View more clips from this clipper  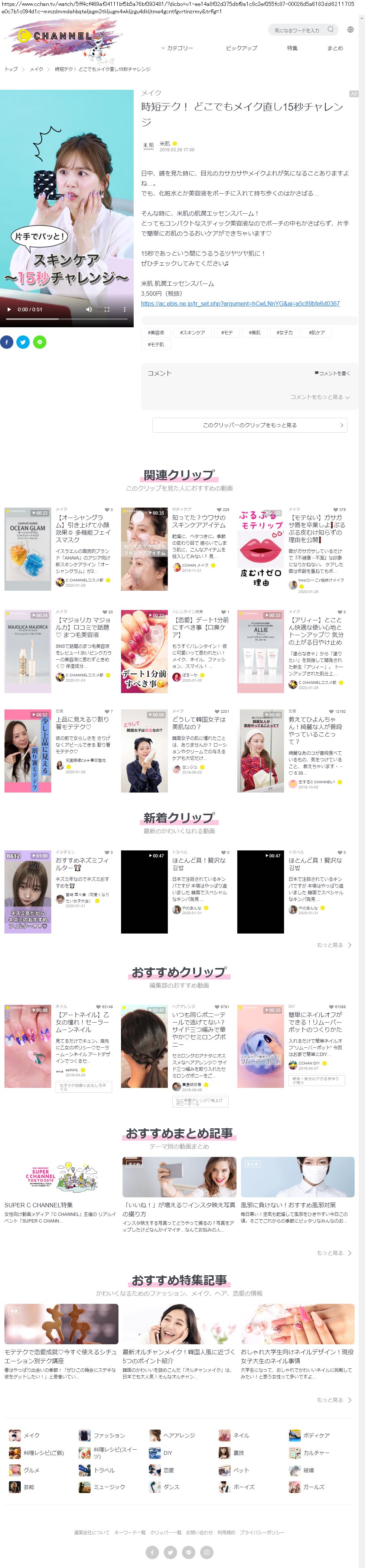point(250,425)
